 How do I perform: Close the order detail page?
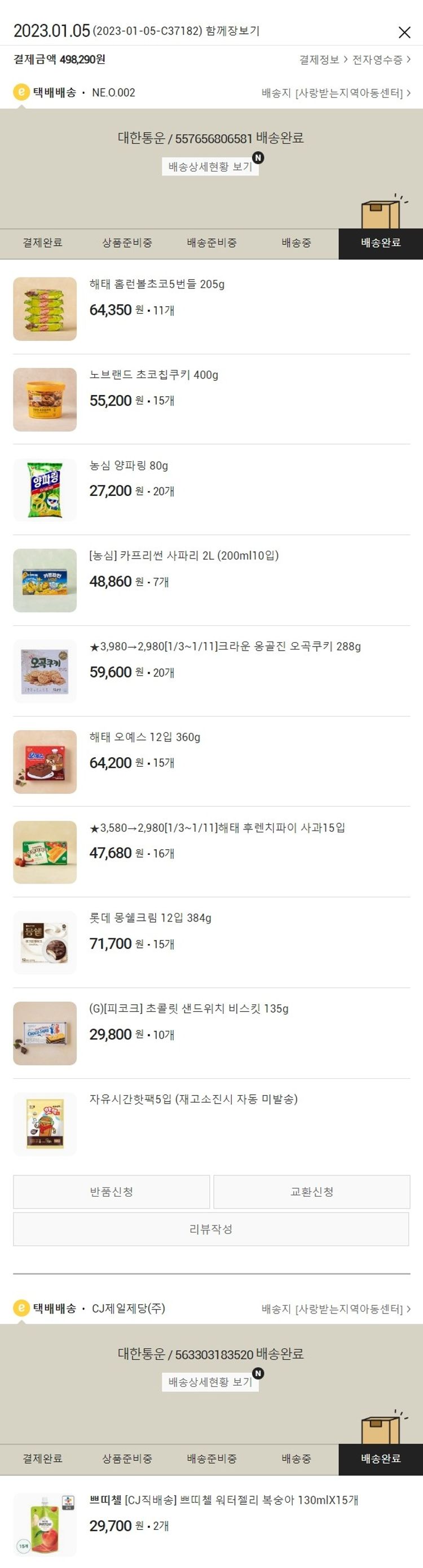(x=404, y=32)
